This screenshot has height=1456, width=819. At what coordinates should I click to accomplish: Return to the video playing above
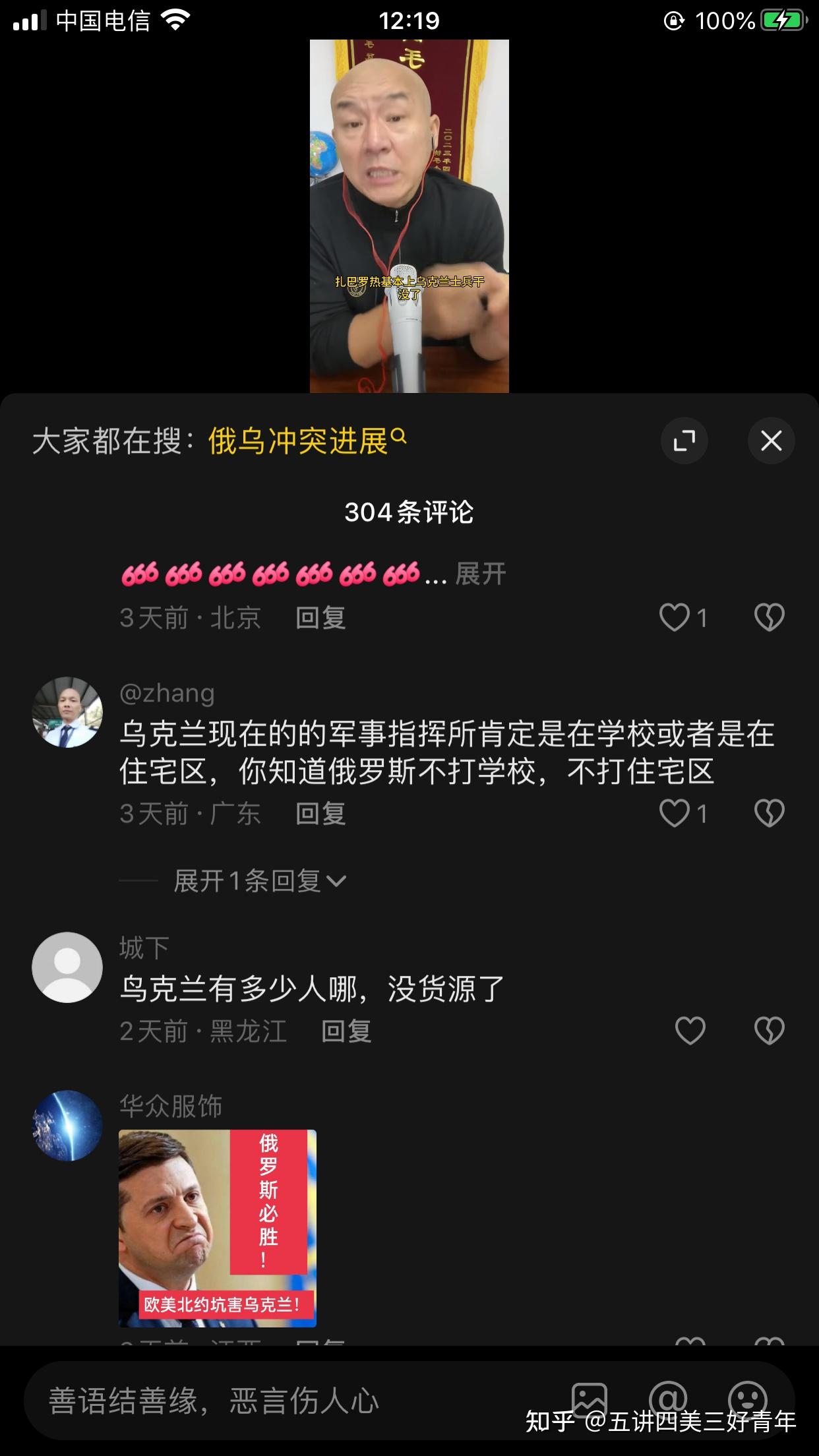tap(409, 216)
